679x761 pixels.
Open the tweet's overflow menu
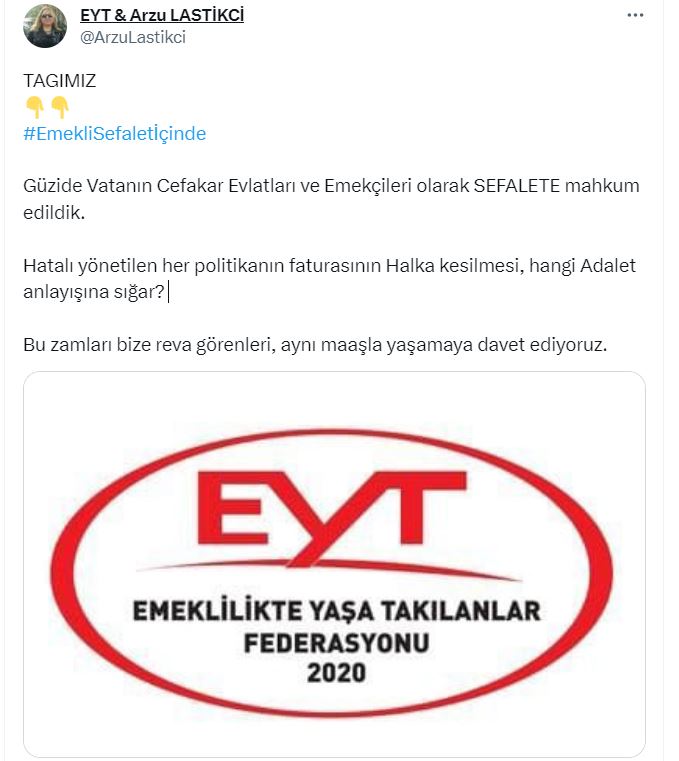click(635, 16)
